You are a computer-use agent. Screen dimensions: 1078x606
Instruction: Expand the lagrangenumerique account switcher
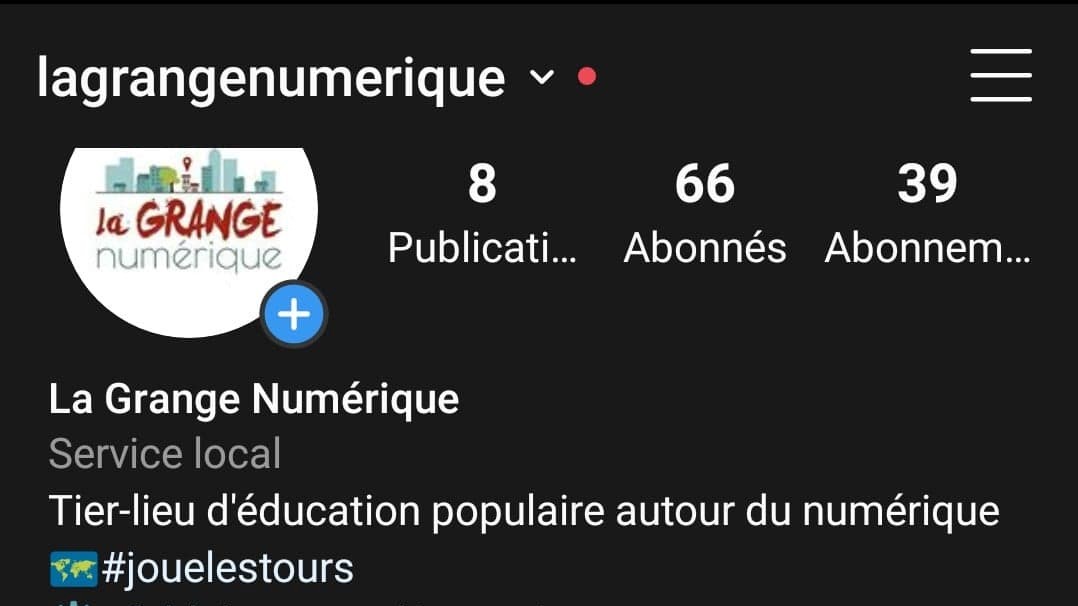541,78
